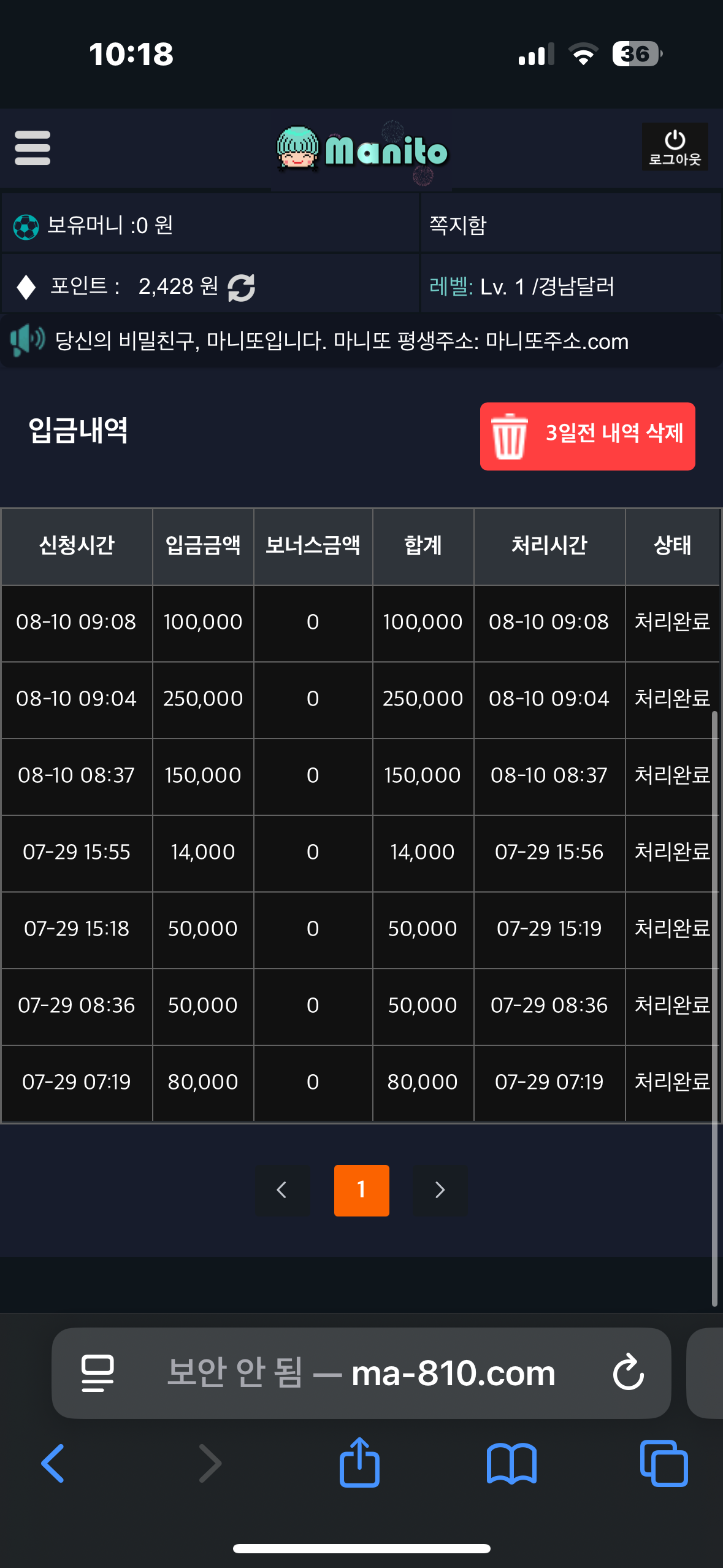Open the browser address bar ma-810.com
Image resolution: width=723 pixels, height=1568 pixels.
pos(361,1373)
